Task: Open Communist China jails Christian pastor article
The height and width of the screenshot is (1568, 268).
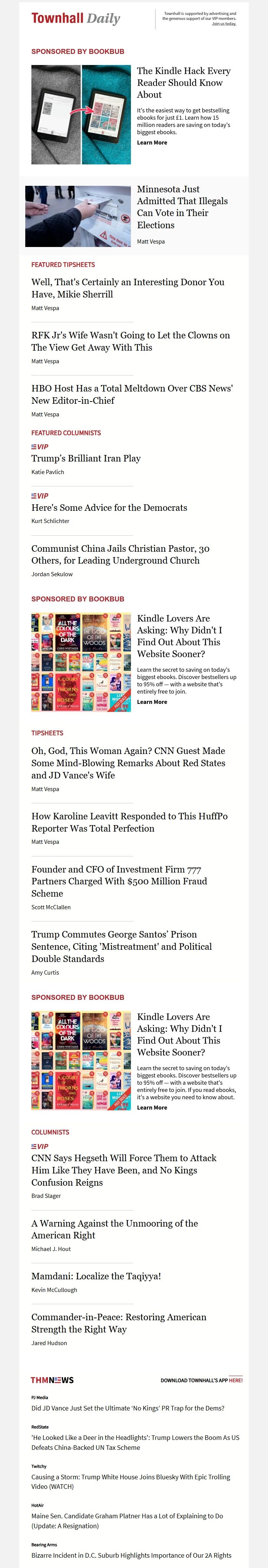Action: pyautogui.click(x=120, y=554)
